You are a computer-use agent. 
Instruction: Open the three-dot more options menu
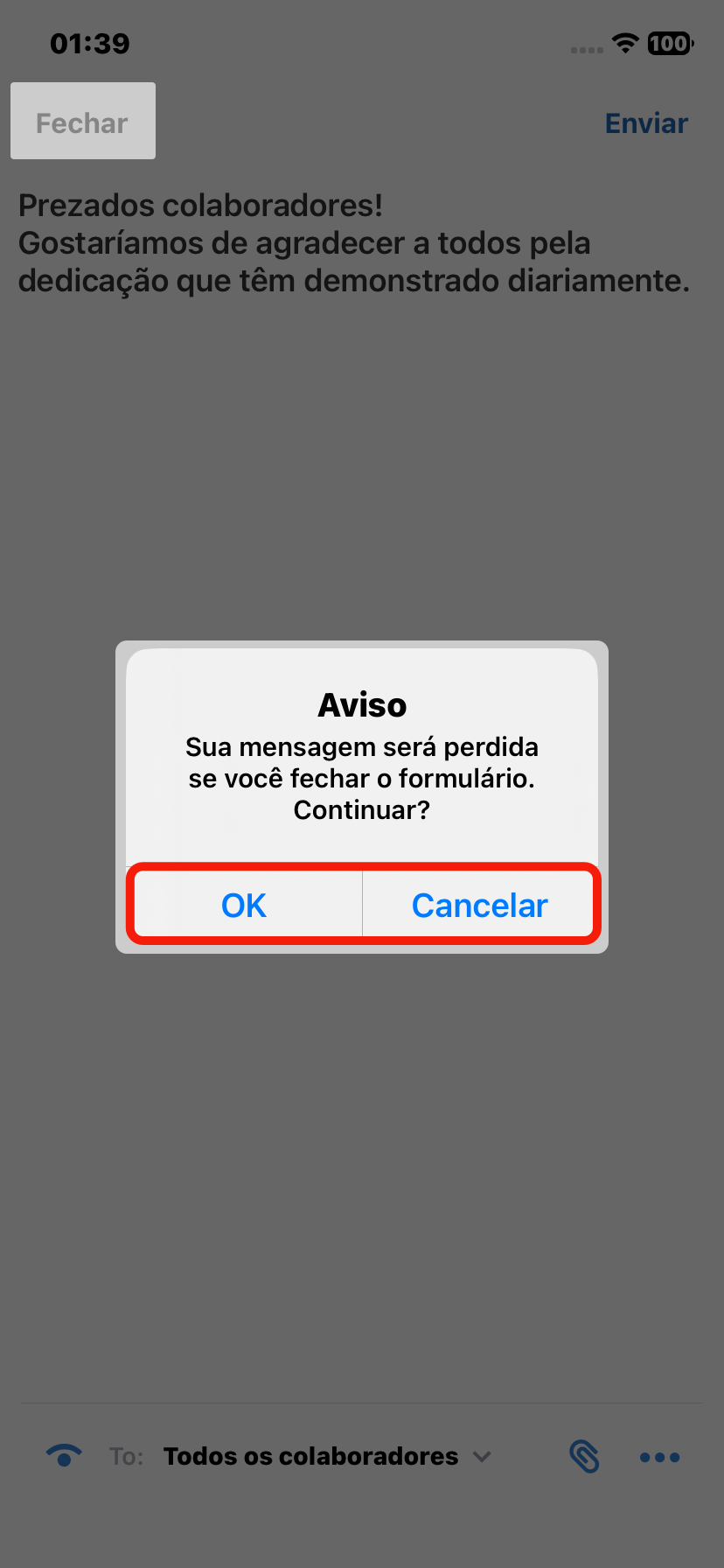click(659, 1457)
